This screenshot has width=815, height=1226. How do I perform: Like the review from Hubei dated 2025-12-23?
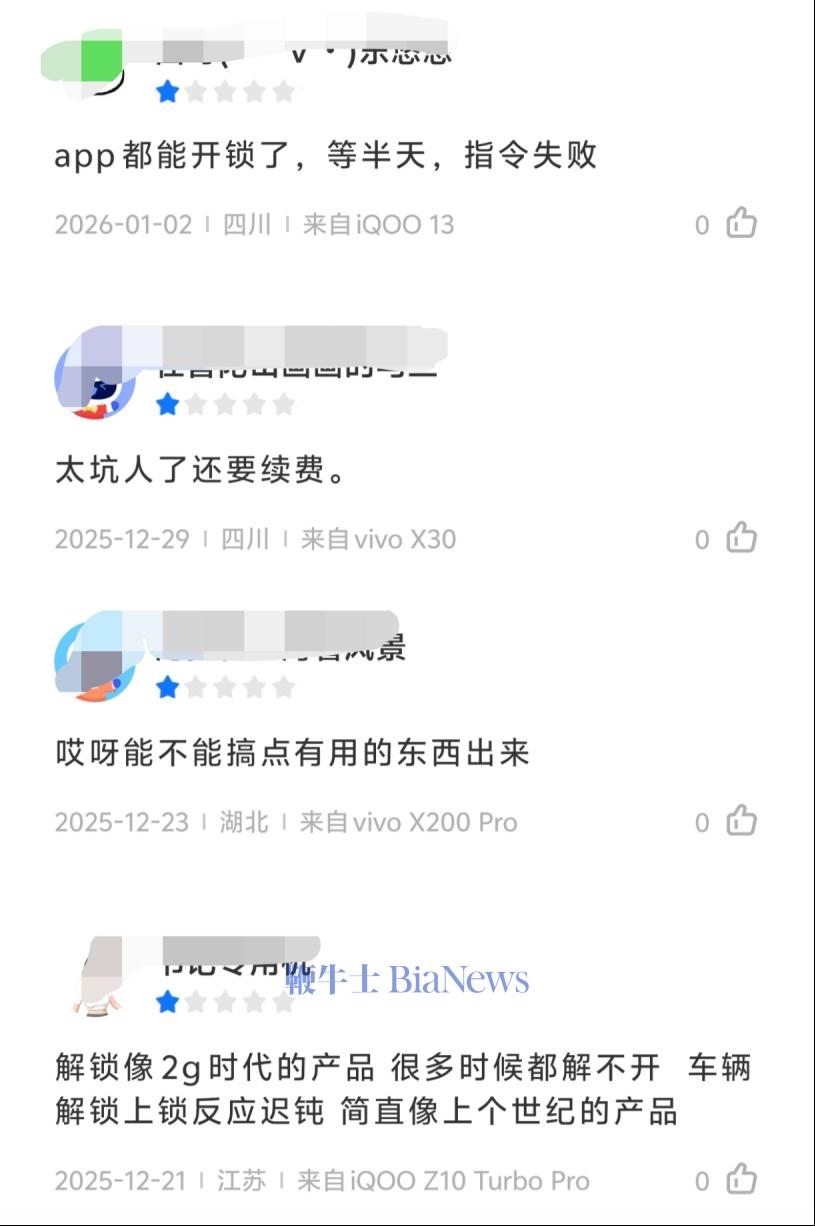pos(743,821)
